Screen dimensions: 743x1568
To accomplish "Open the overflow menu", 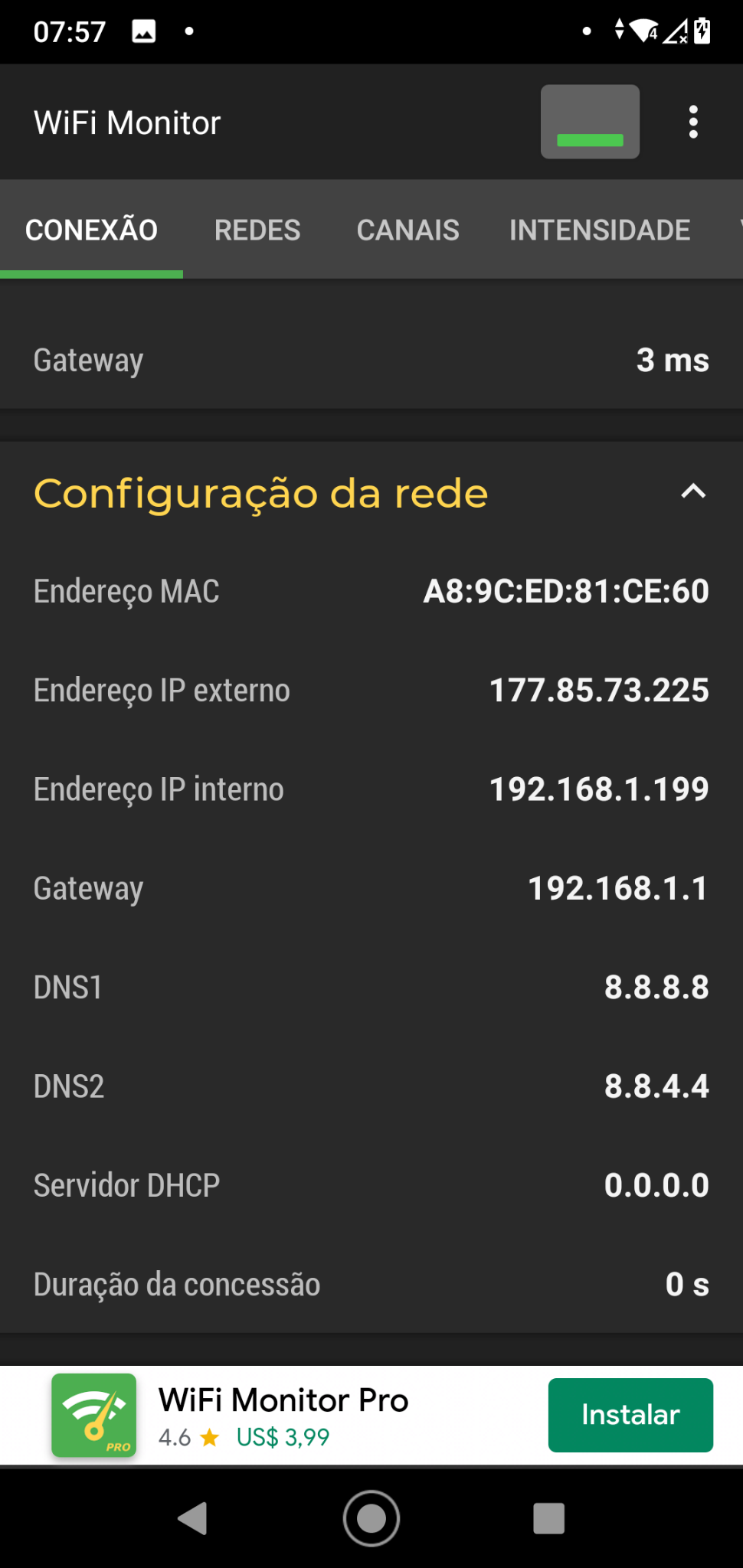I will click(693, 122).
